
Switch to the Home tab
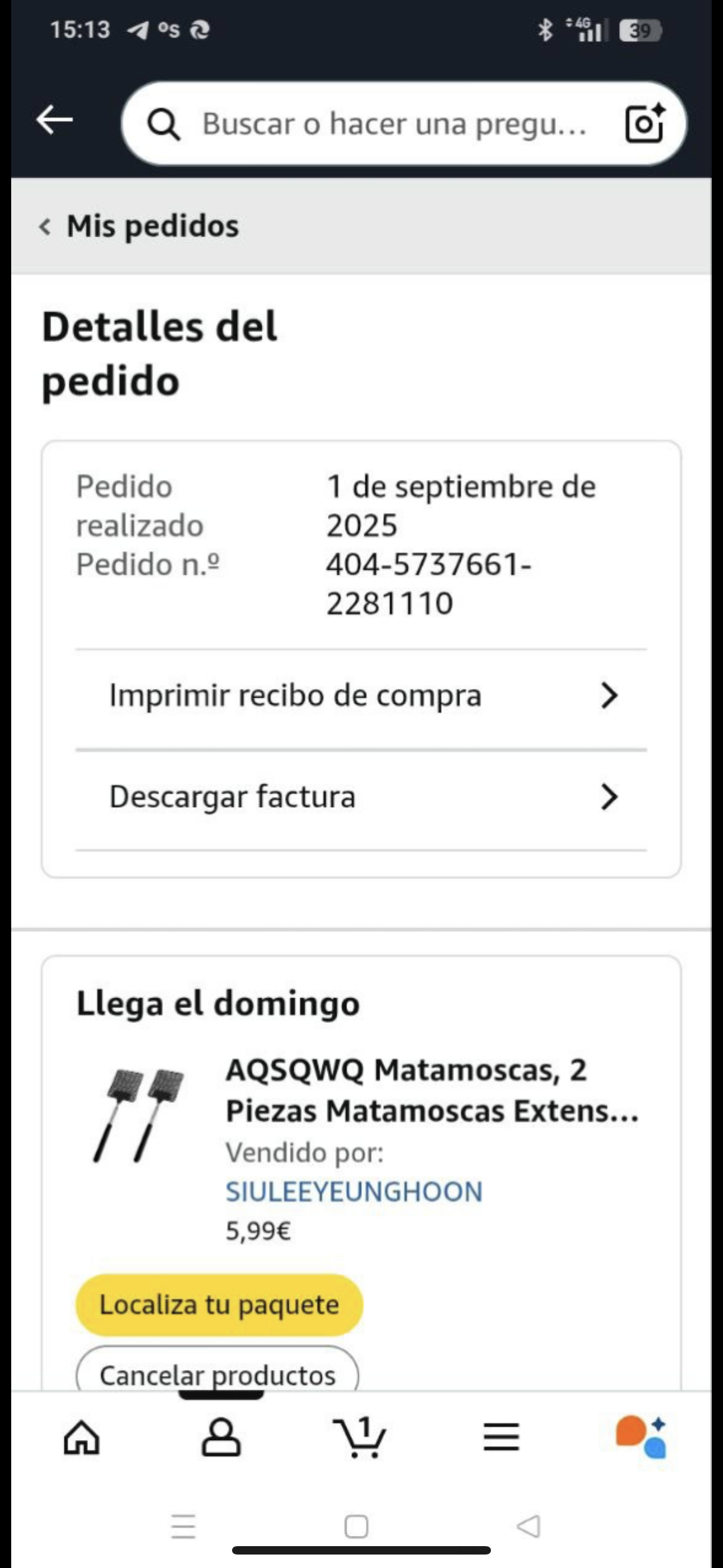pyautogui.click(x=82, y=1438)
